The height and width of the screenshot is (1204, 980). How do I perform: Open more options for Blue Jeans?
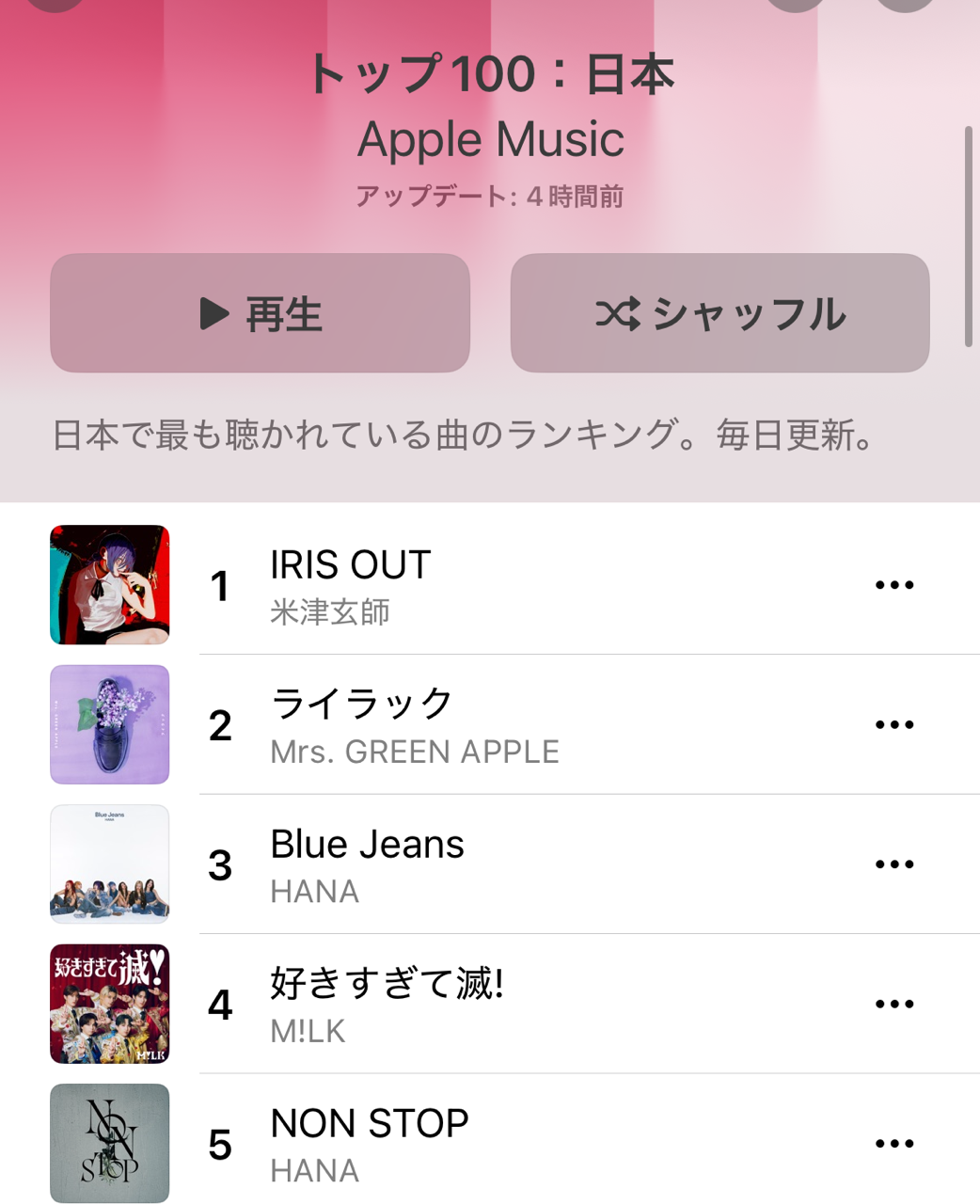[893, 864]
